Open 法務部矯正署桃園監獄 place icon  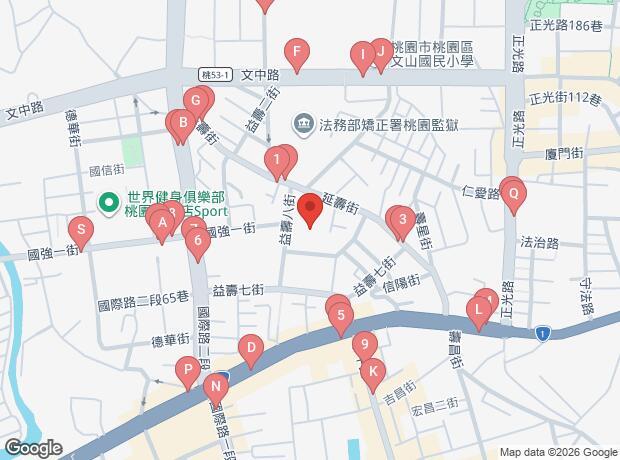[x=304, y=124]
